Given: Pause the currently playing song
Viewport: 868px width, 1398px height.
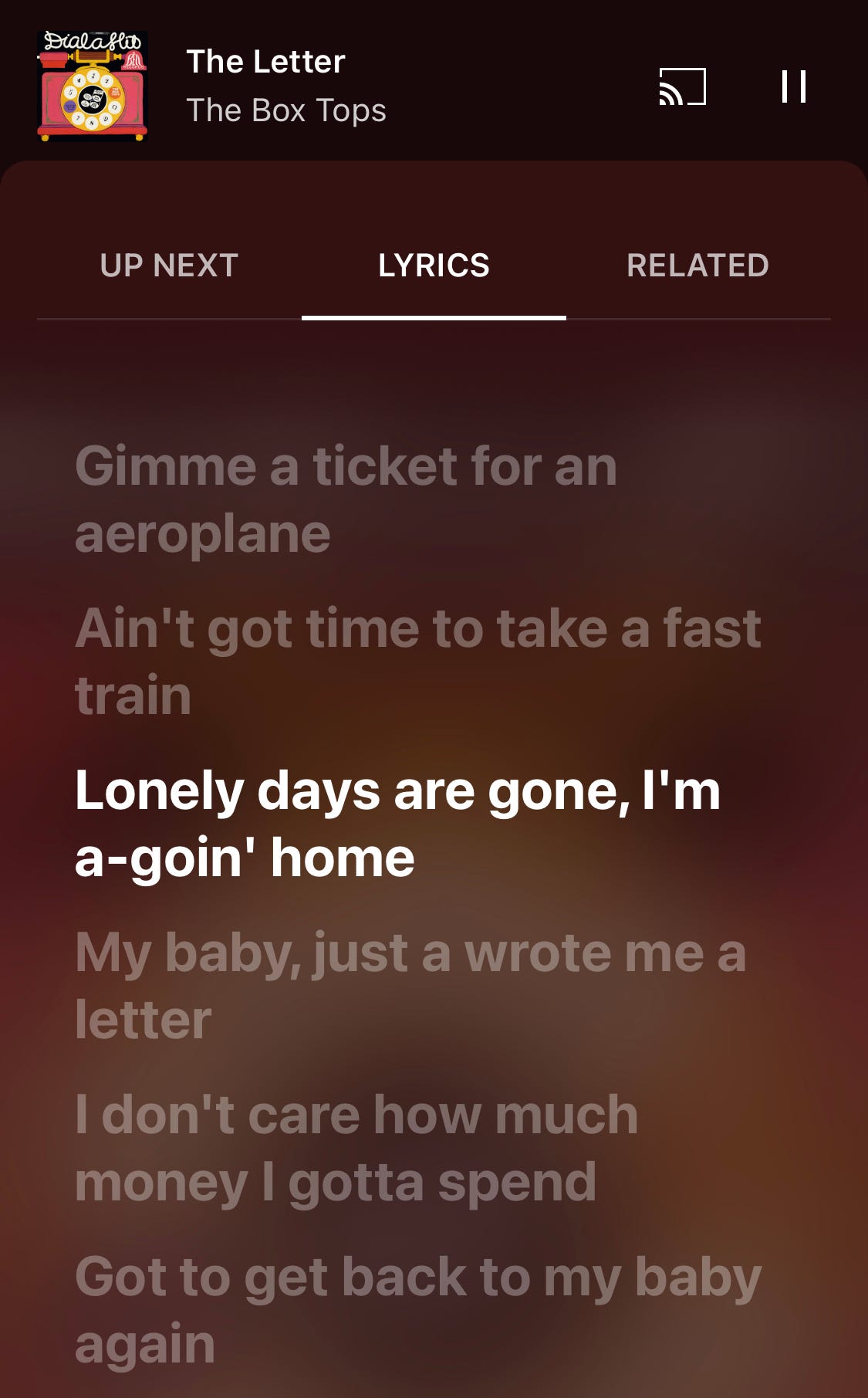Looking at the screenshot, I should (793, 86).
